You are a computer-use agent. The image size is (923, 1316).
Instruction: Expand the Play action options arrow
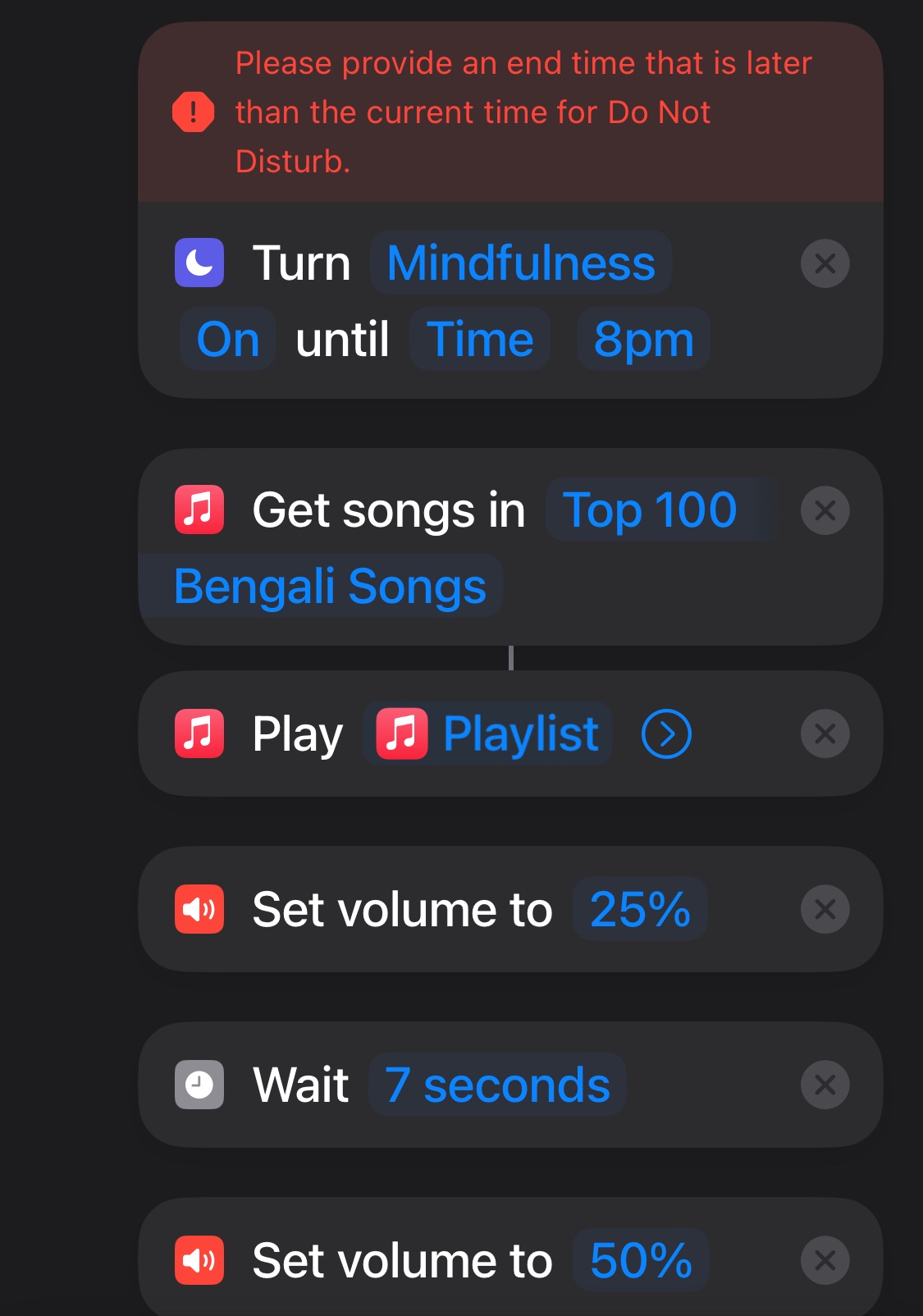pos(666,733)
